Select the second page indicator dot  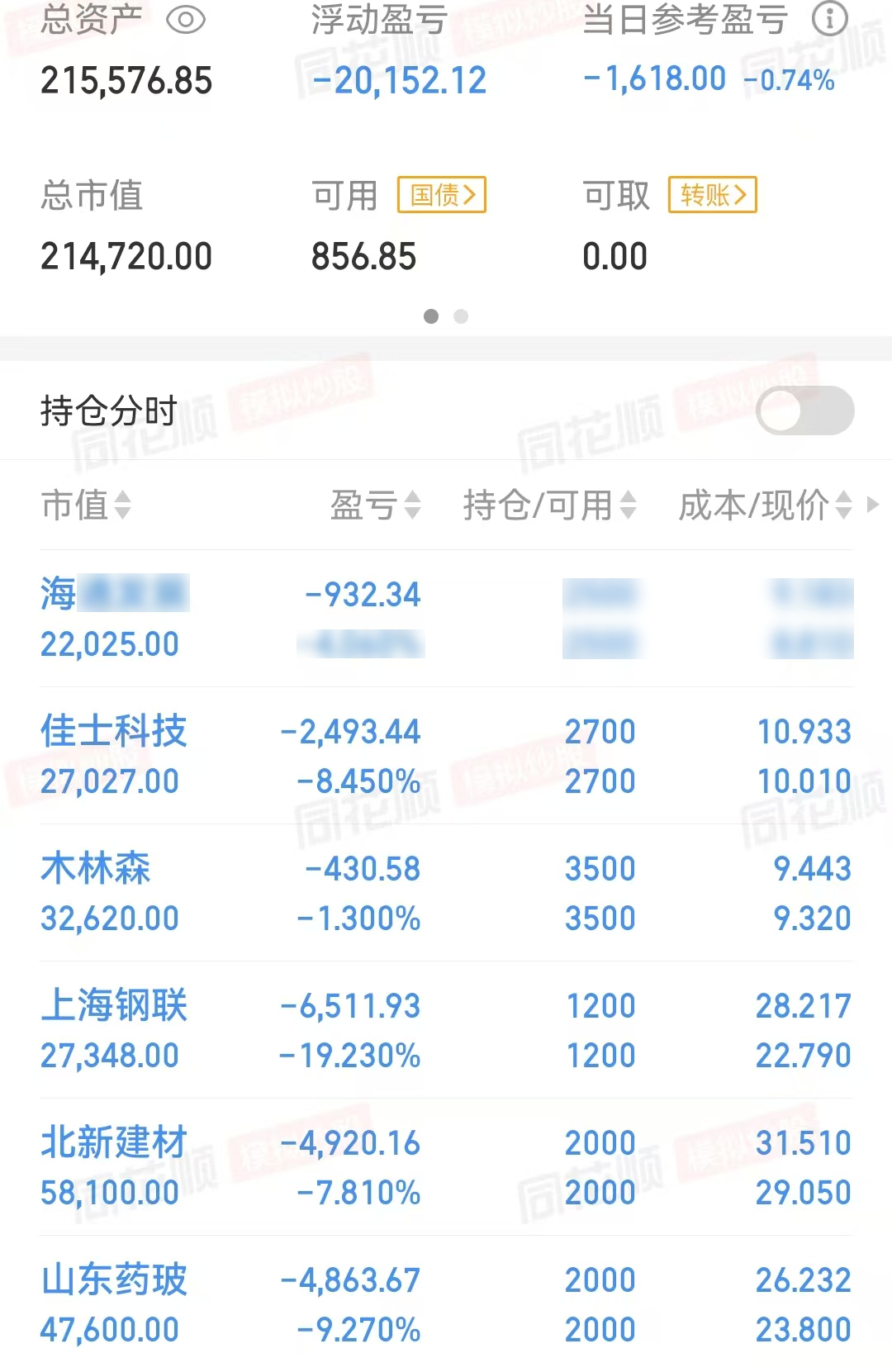coord(460,316)
